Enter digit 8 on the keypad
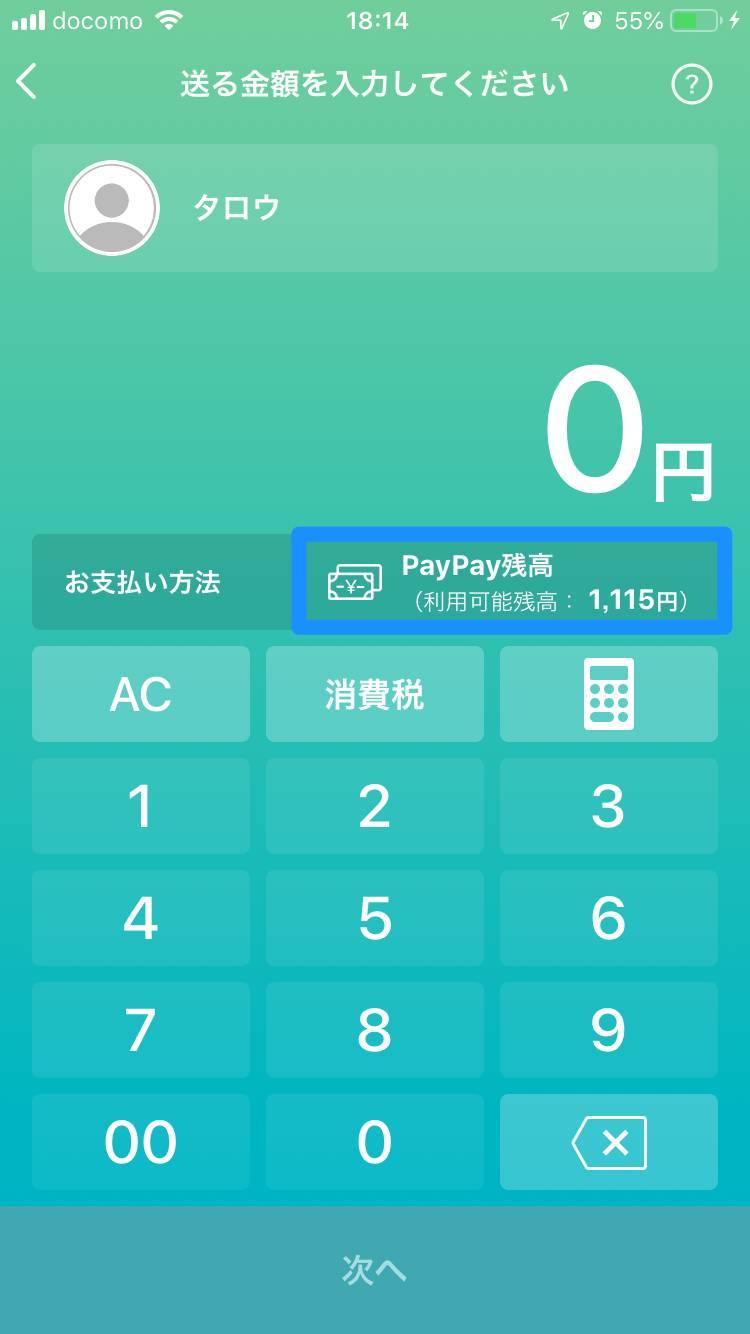The height and width of the screenshot is (1334, 750). tap(375, 1030)
